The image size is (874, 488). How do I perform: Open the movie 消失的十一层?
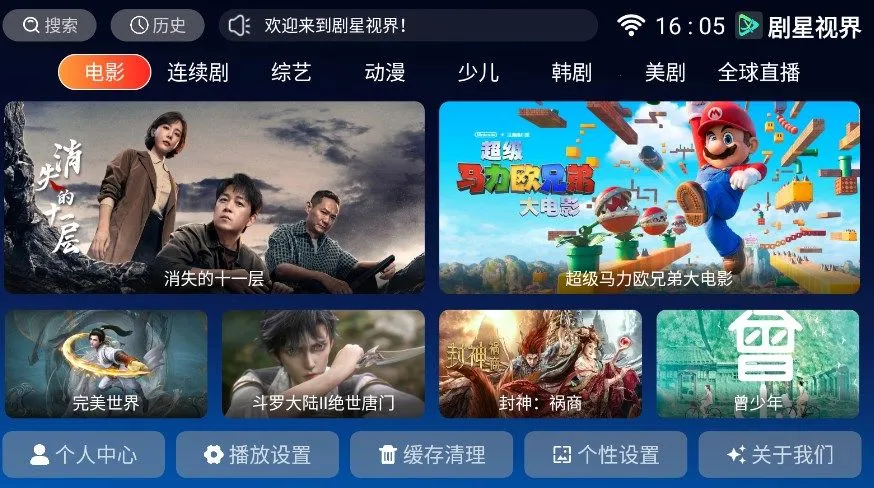coord(214,197)
